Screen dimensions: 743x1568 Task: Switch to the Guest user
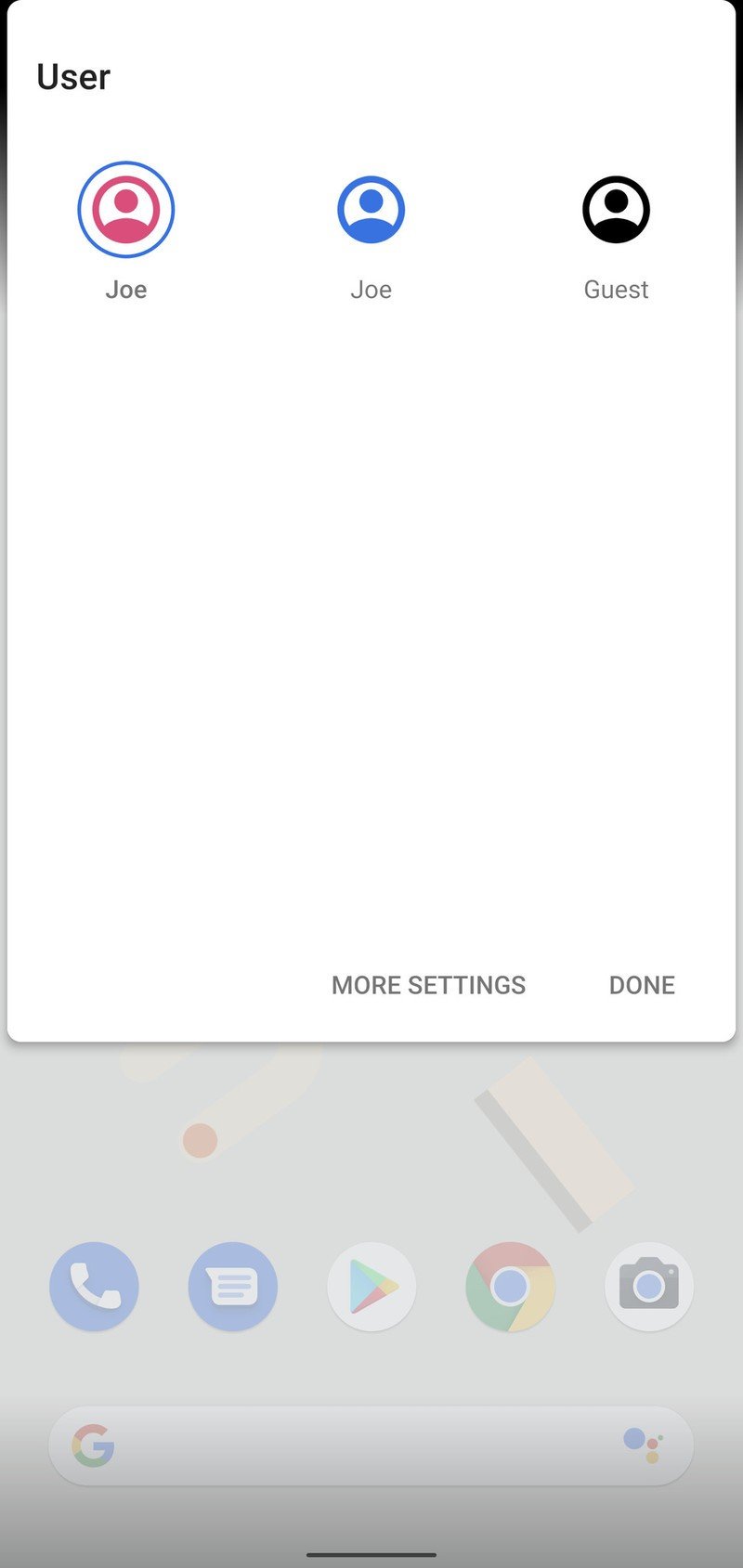tap(616, 210)
